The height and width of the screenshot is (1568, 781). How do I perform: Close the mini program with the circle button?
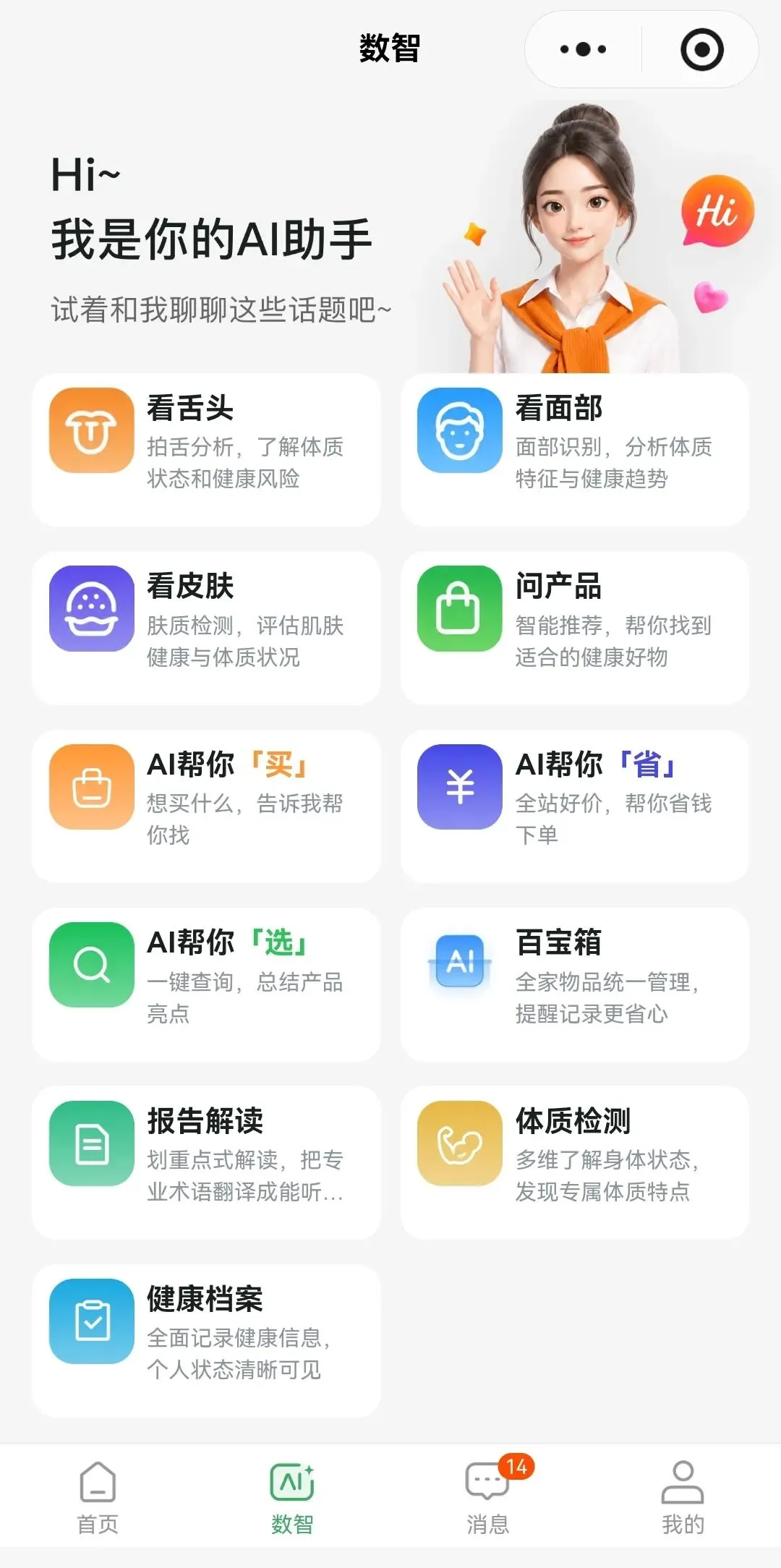click(x=701, y=49)
